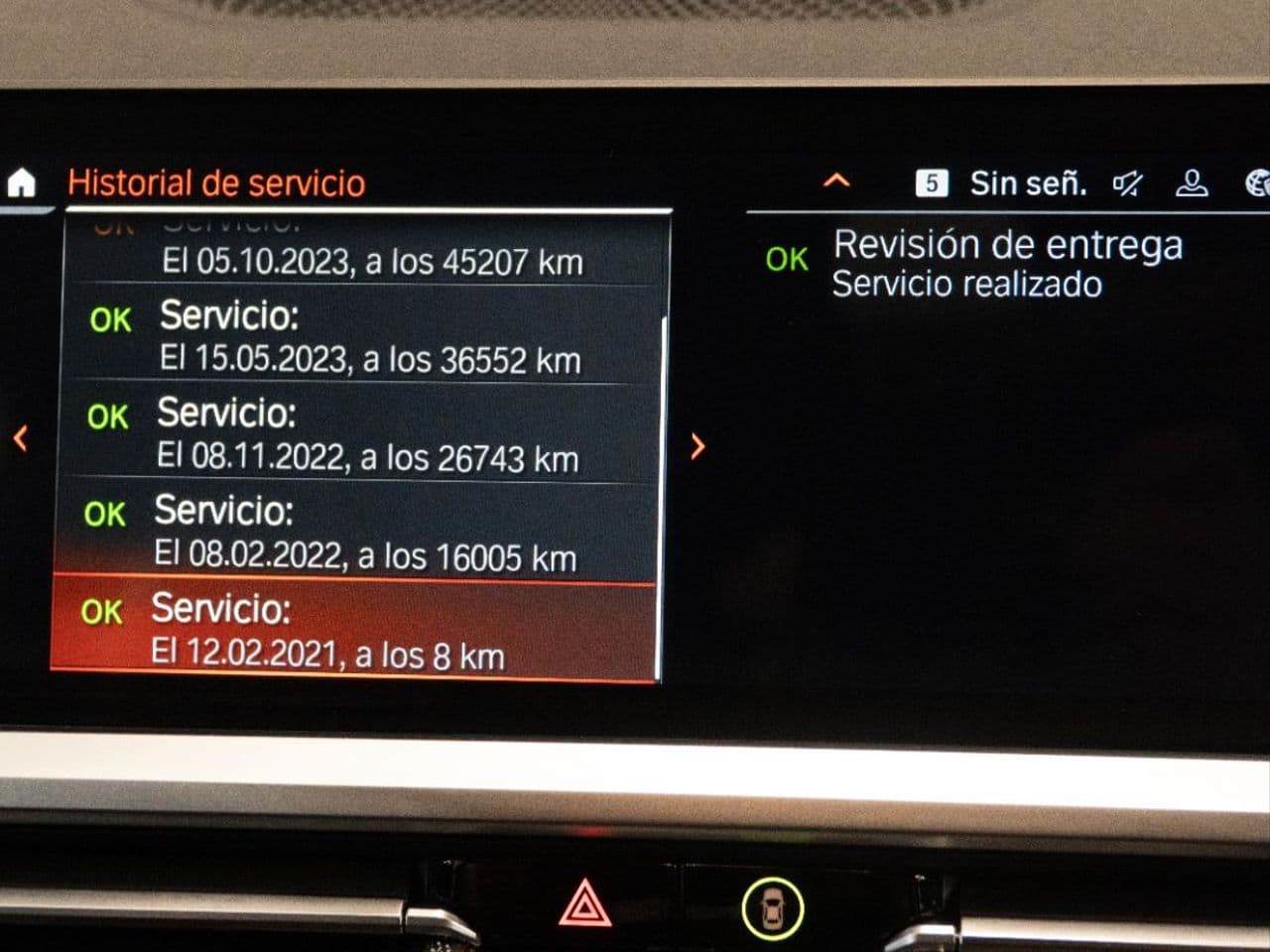The height and width of the screenshot is (952, 1270).
Task: Select service entry at 16005 km
Action: 362,534
